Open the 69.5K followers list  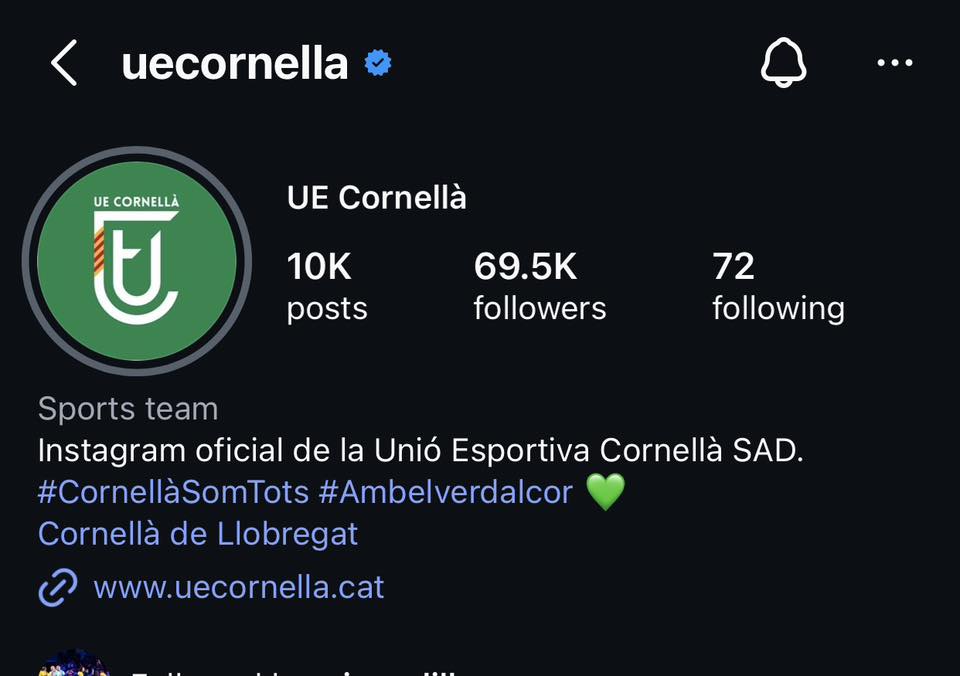tap(539, 286)
